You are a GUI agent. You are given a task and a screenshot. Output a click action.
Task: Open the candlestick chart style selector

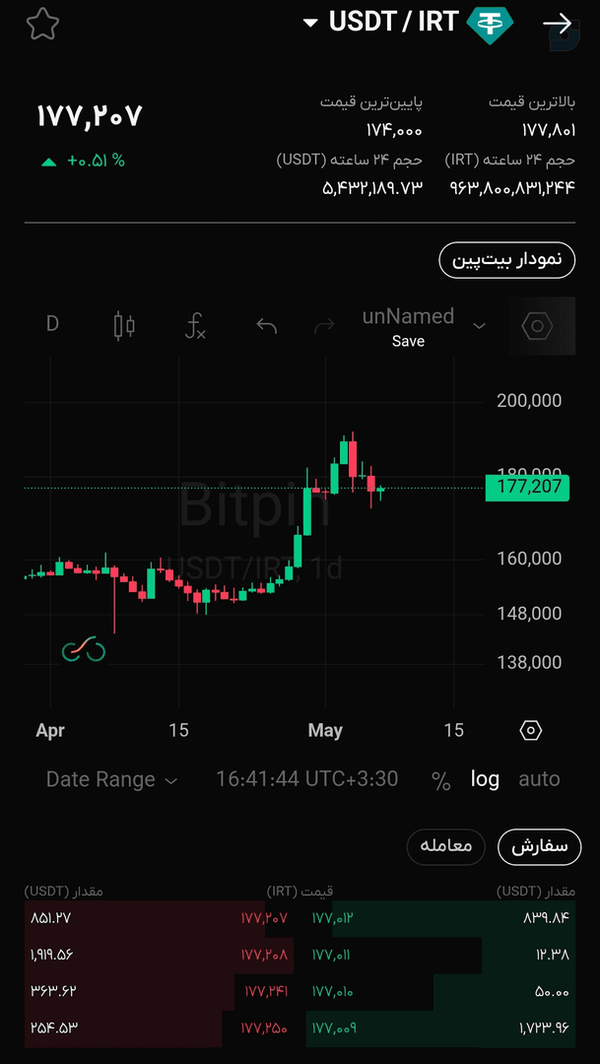pos(124,326)
